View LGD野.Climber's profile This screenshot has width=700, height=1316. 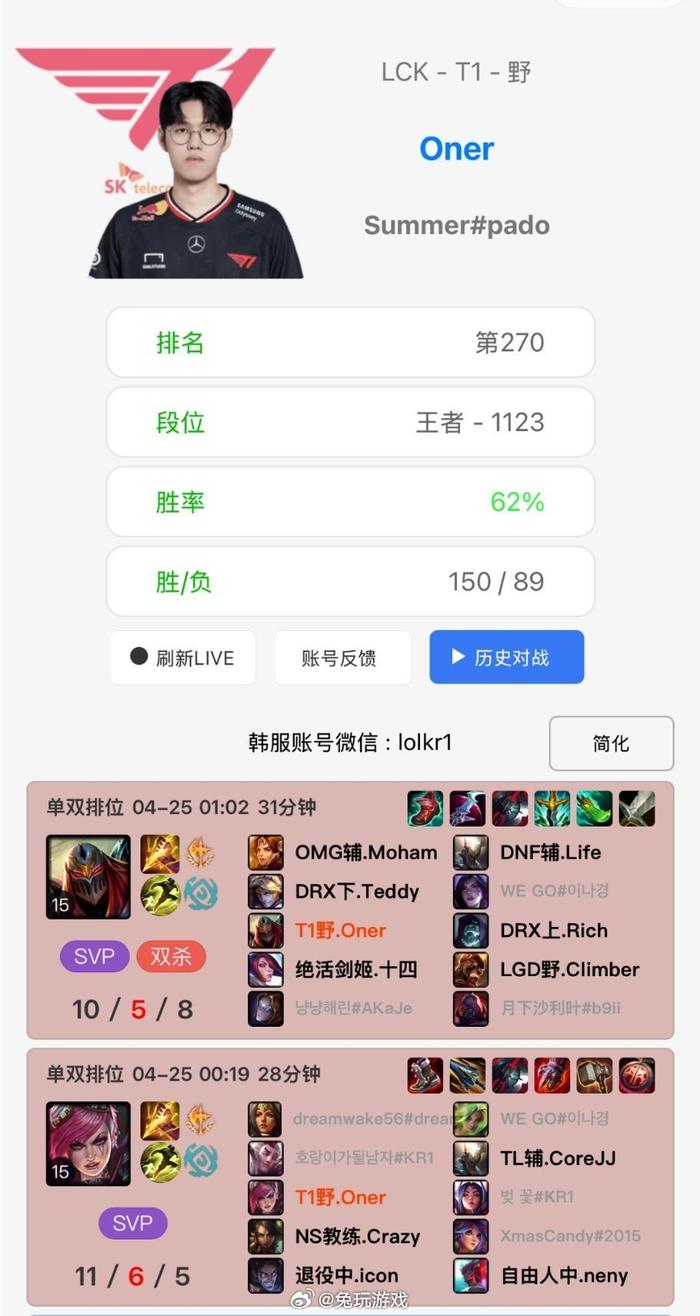click(x=569, y=969)
